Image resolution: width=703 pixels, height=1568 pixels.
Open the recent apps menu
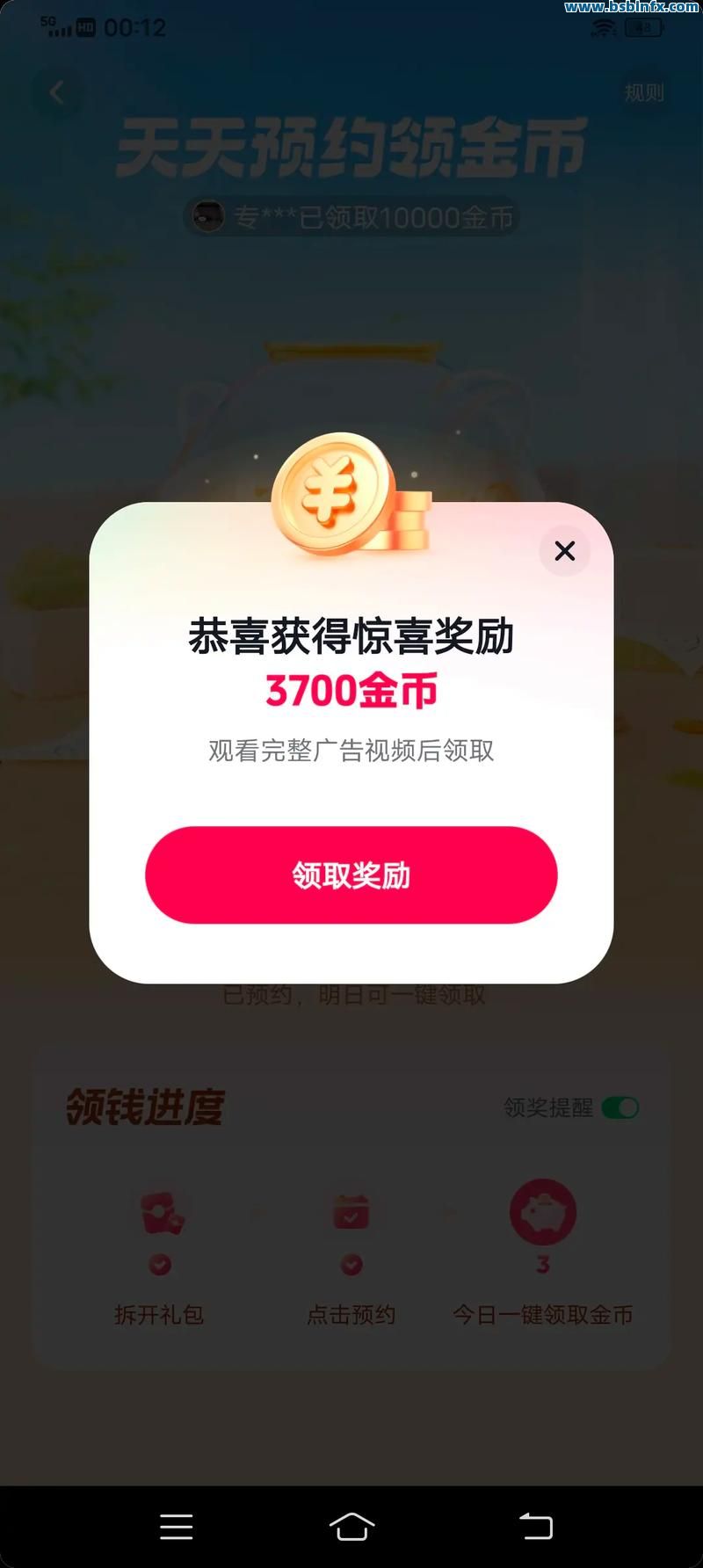point(176,1526)
